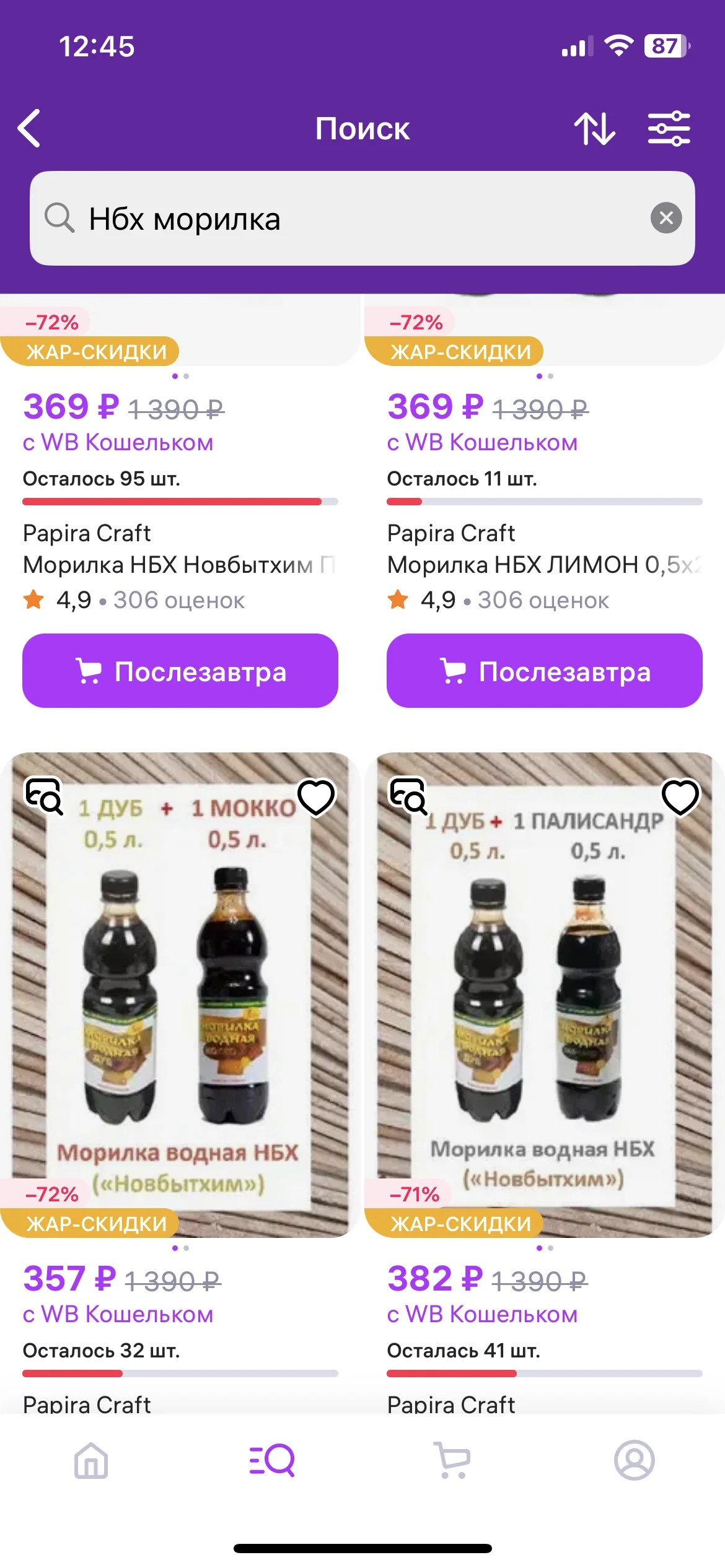Switch to the cart tab
This screenshot has width=725, height=1568.
pos(452,1460)
